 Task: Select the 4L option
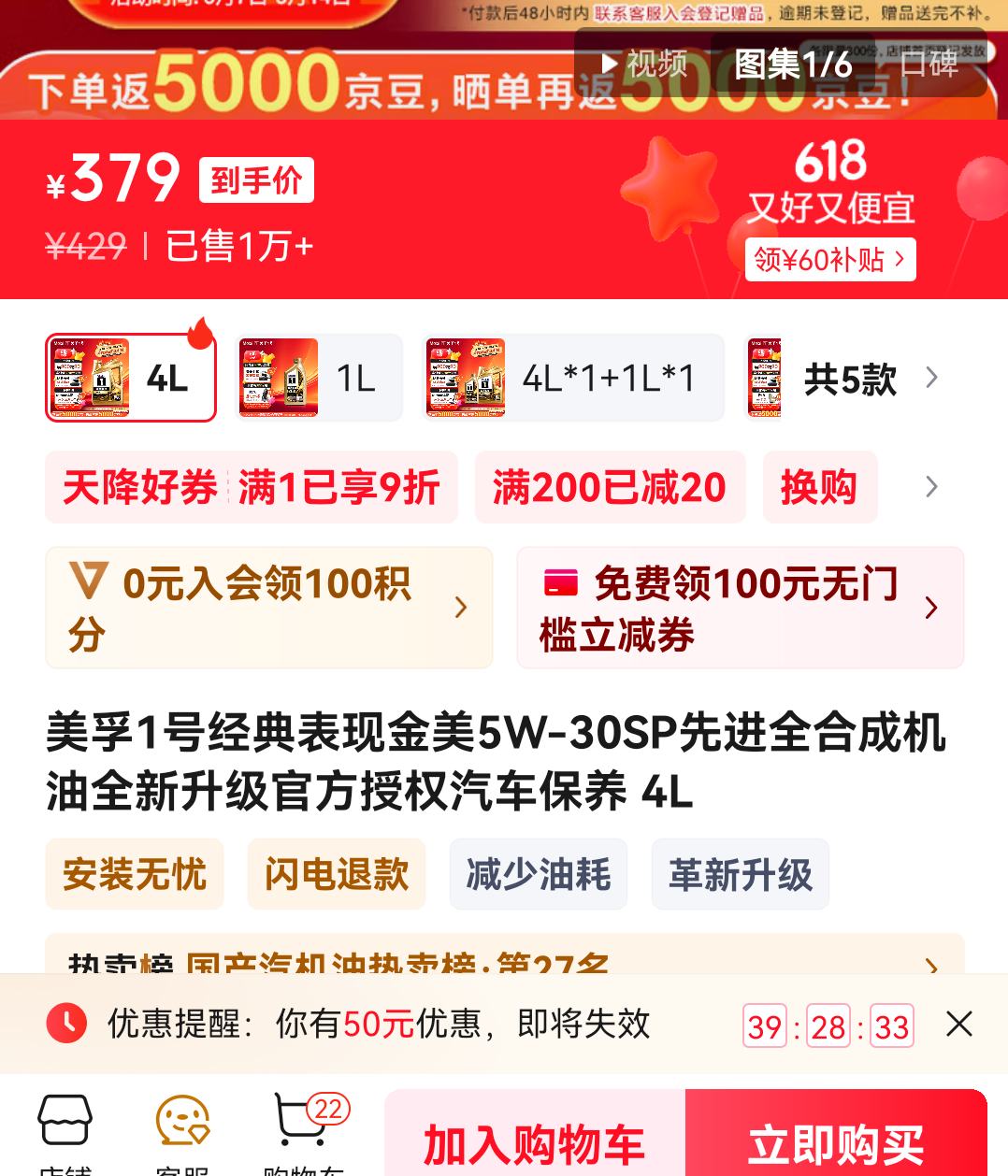131,379
